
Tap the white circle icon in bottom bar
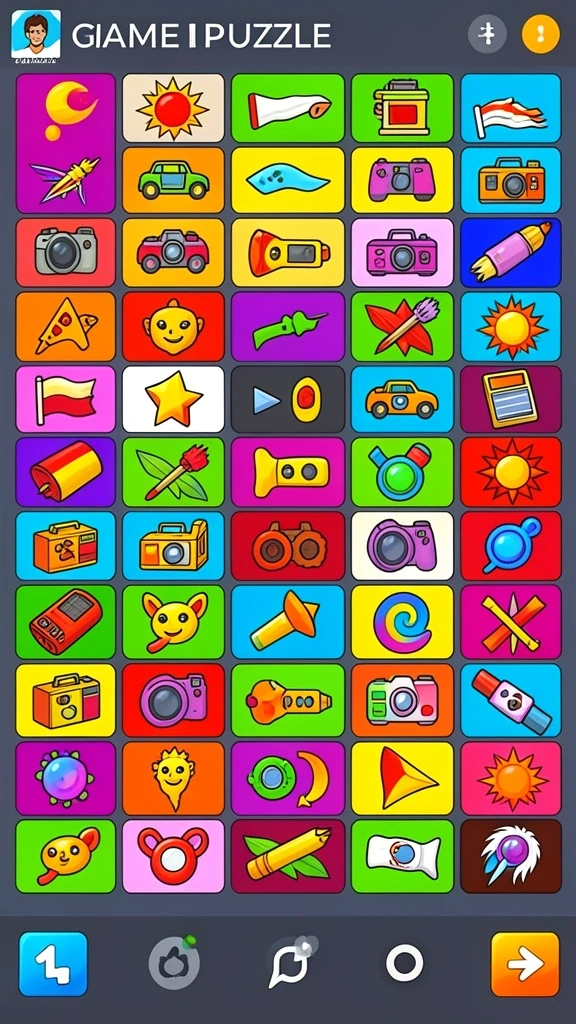click(x=405, y=963)
